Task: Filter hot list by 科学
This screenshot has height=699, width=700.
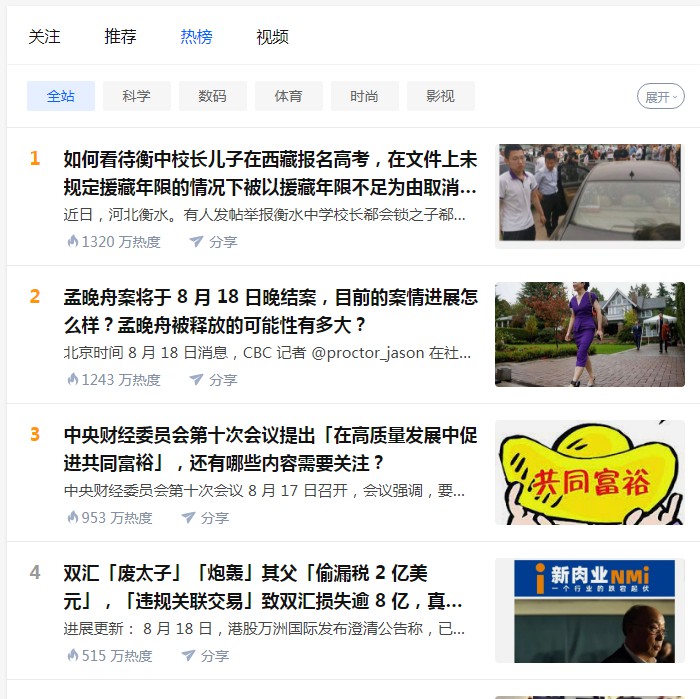Action: (x=137, y=96)
